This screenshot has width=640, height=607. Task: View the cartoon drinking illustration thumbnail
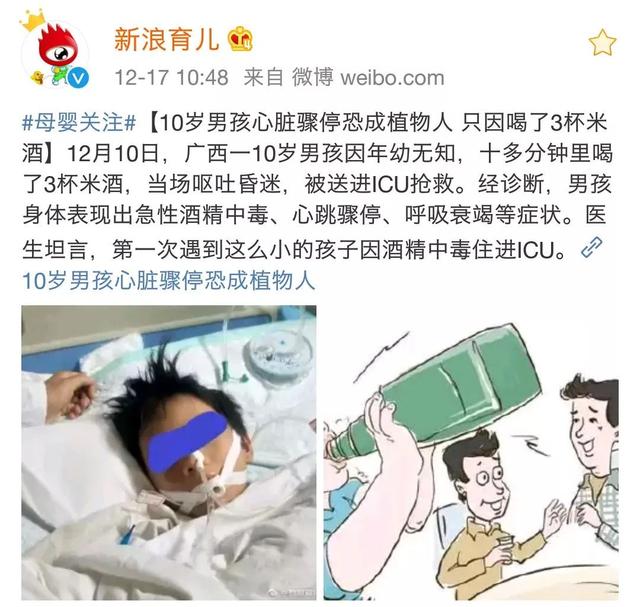coord(470,452)
